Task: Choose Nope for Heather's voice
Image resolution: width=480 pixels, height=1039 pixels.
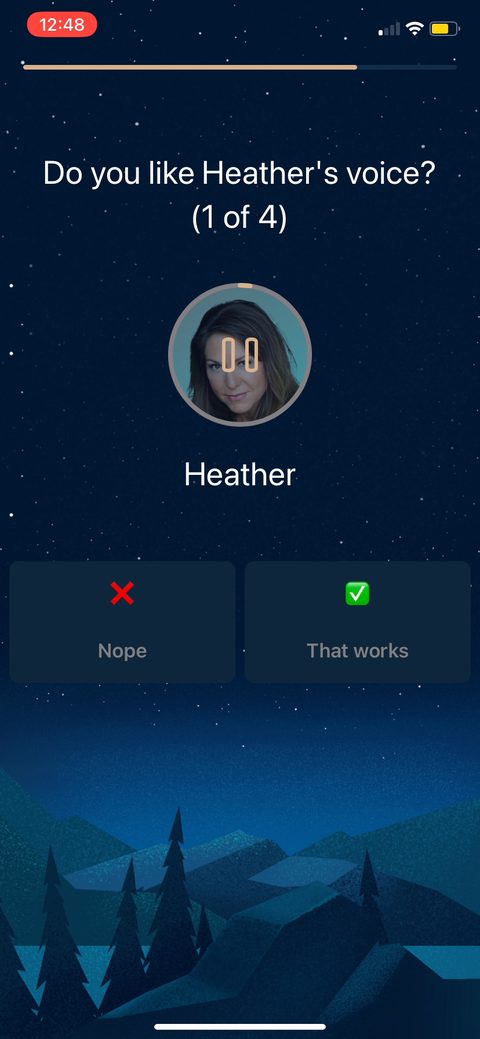Action: click(x=122, y=622)
